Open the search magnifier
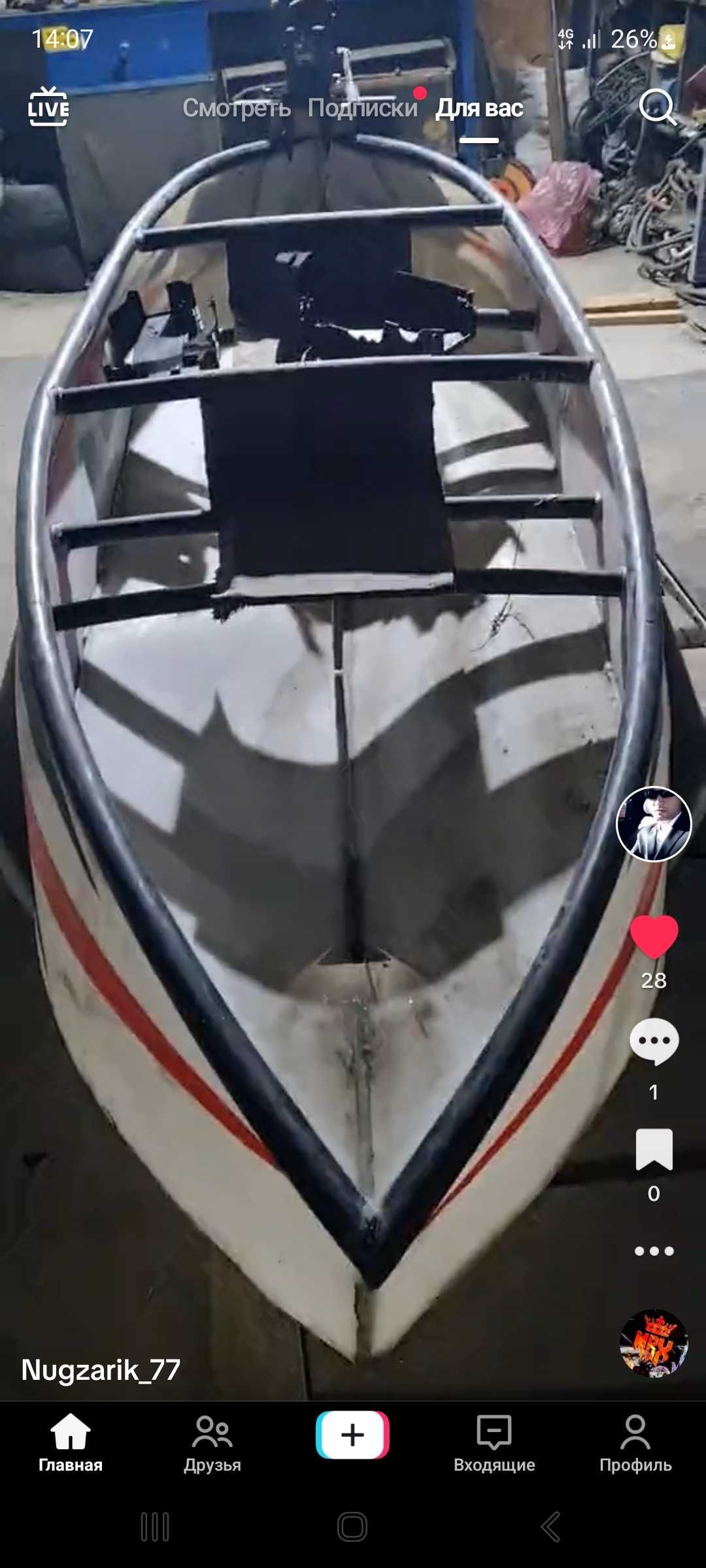 (x=656, y=106)
